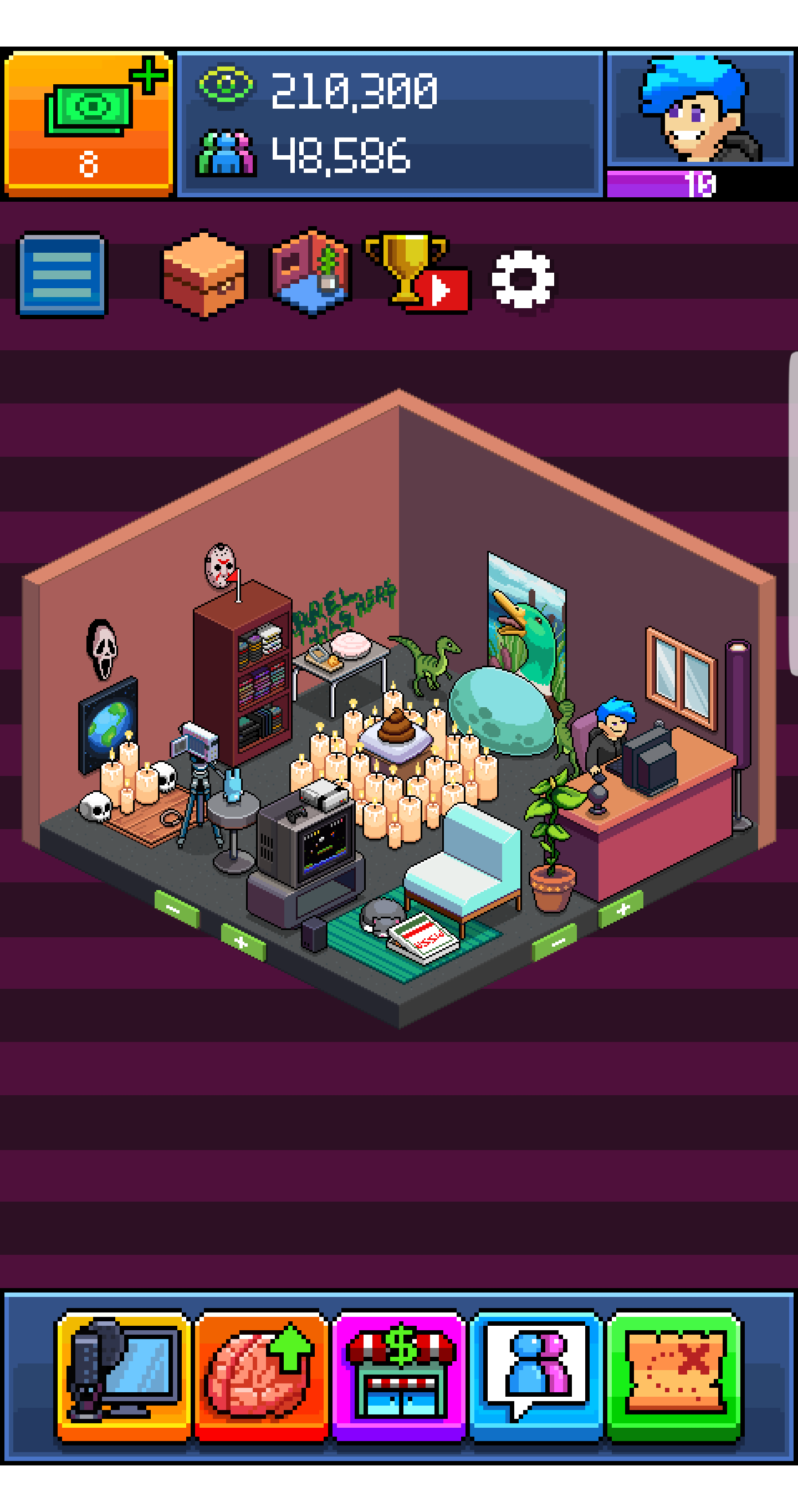The height and width of the screenshot is (1512, 798).
Task: Open the blue hamburger menu
Action: click(62, 274)
